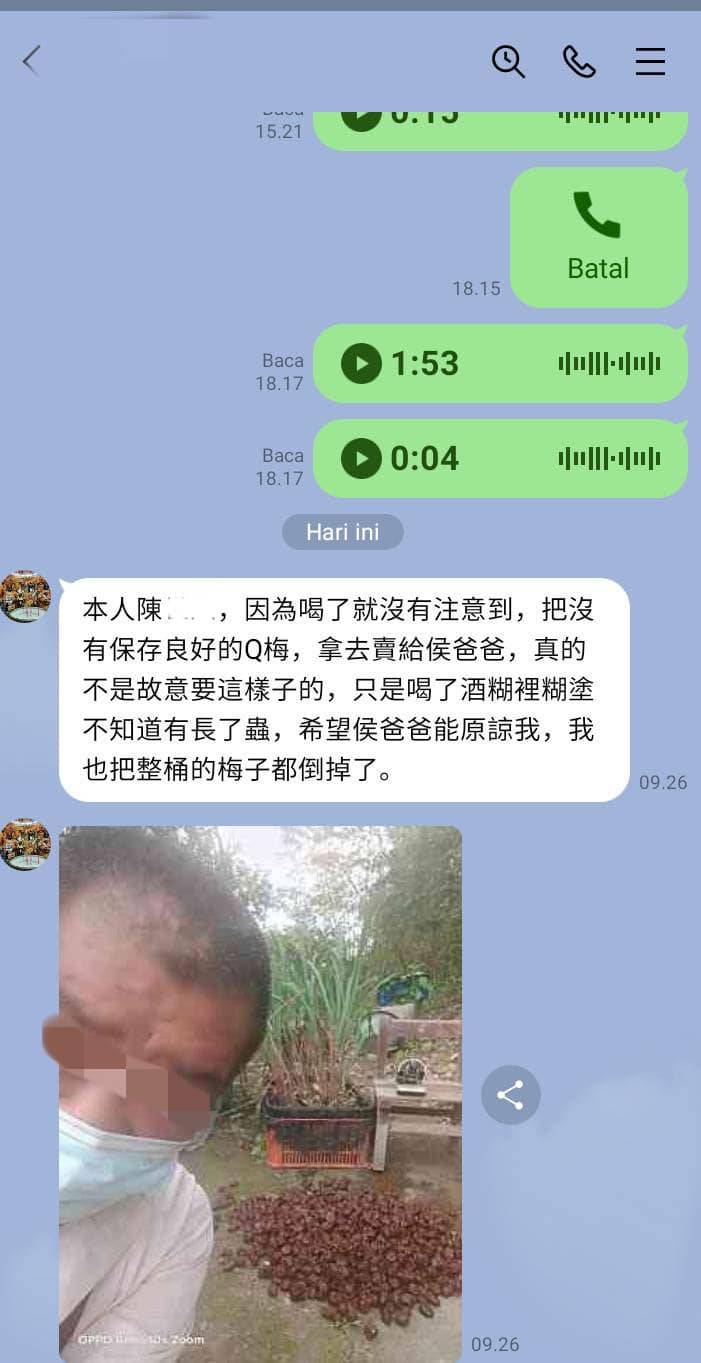Viewport: 701px width, 1363px height.
Task: Tap the Batal canceled call bubble
Action: coord(599,237)
